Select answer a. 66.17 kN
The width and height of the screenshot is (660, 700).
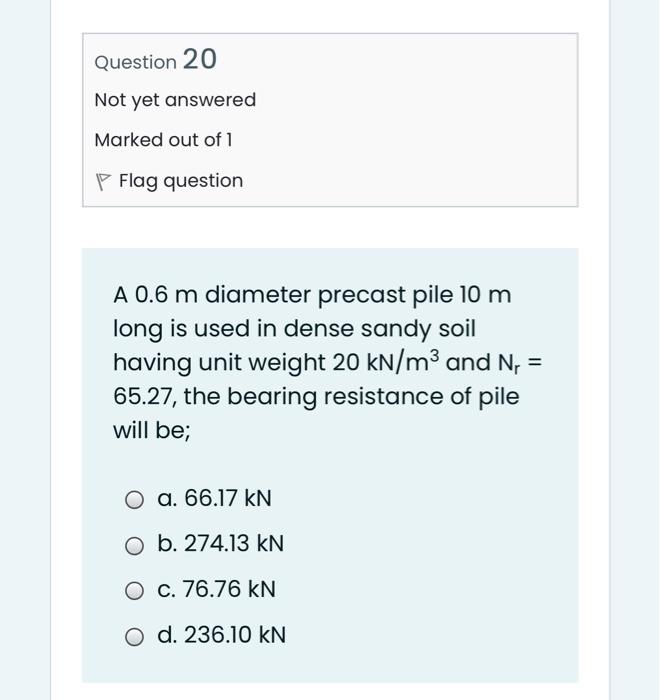pos(134,499)
